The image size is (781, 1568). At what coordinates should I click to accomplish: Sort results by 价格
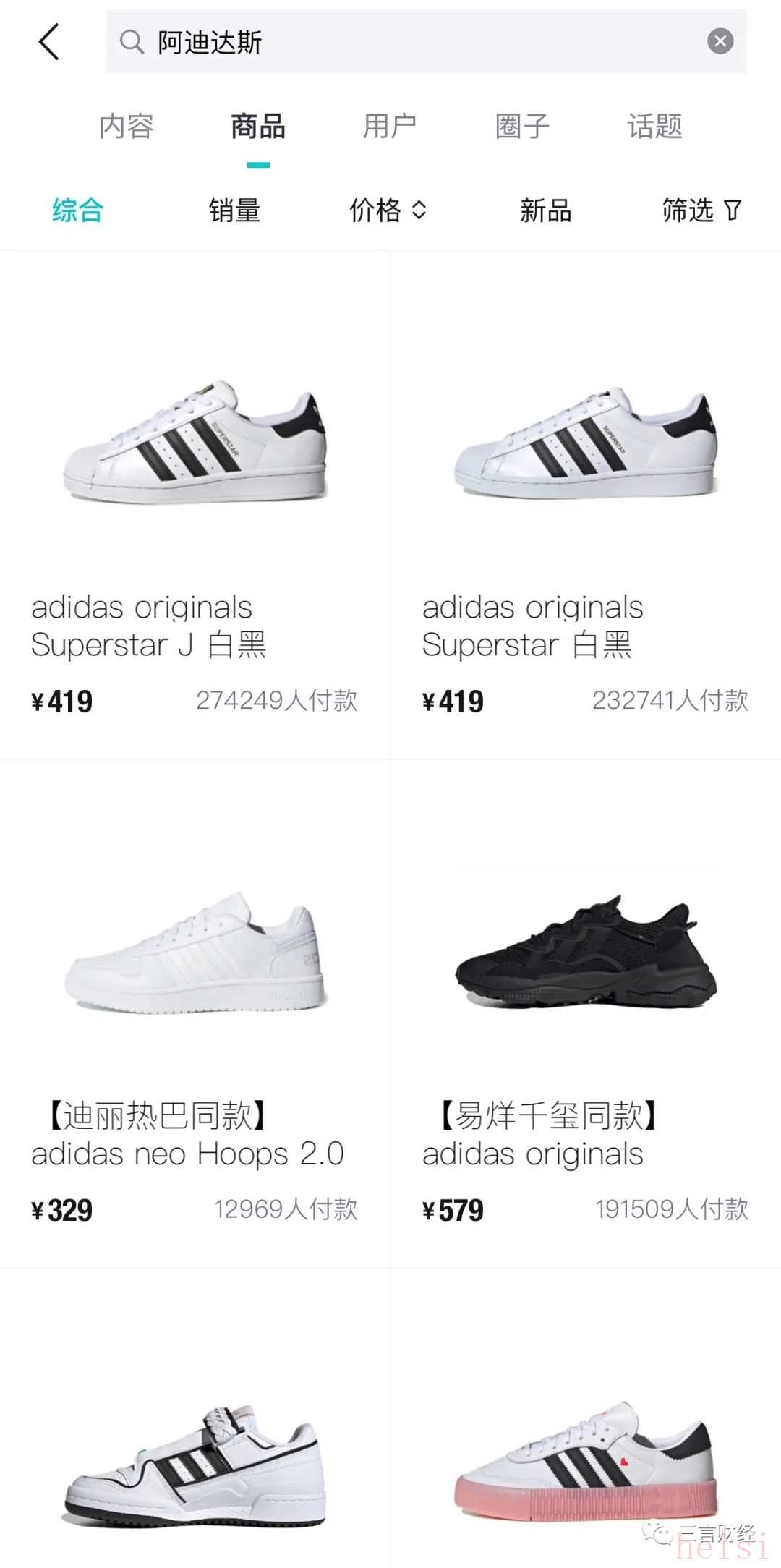pos(388,210)
